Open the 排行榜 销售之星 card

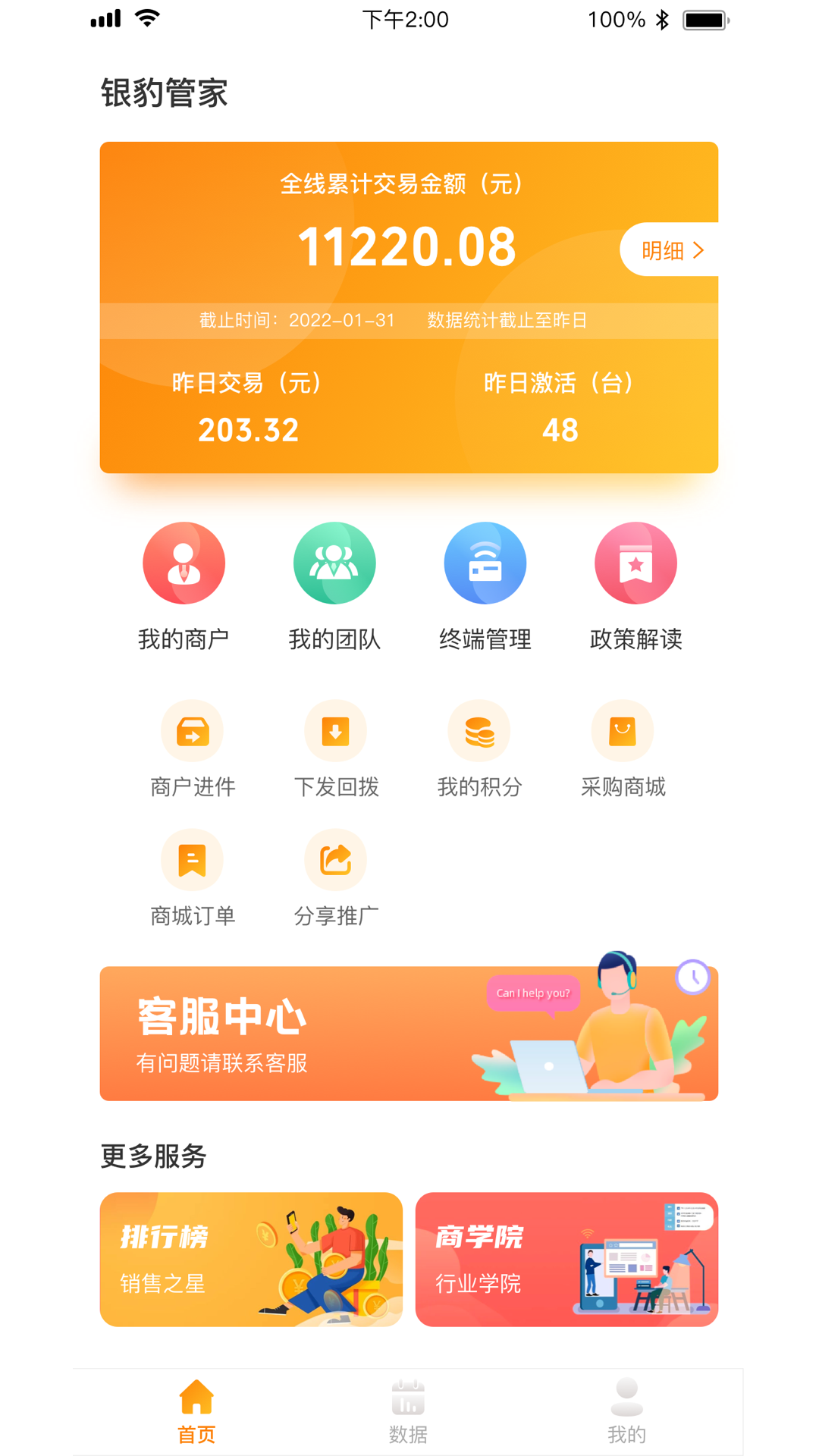click(x=251, y=1259)
